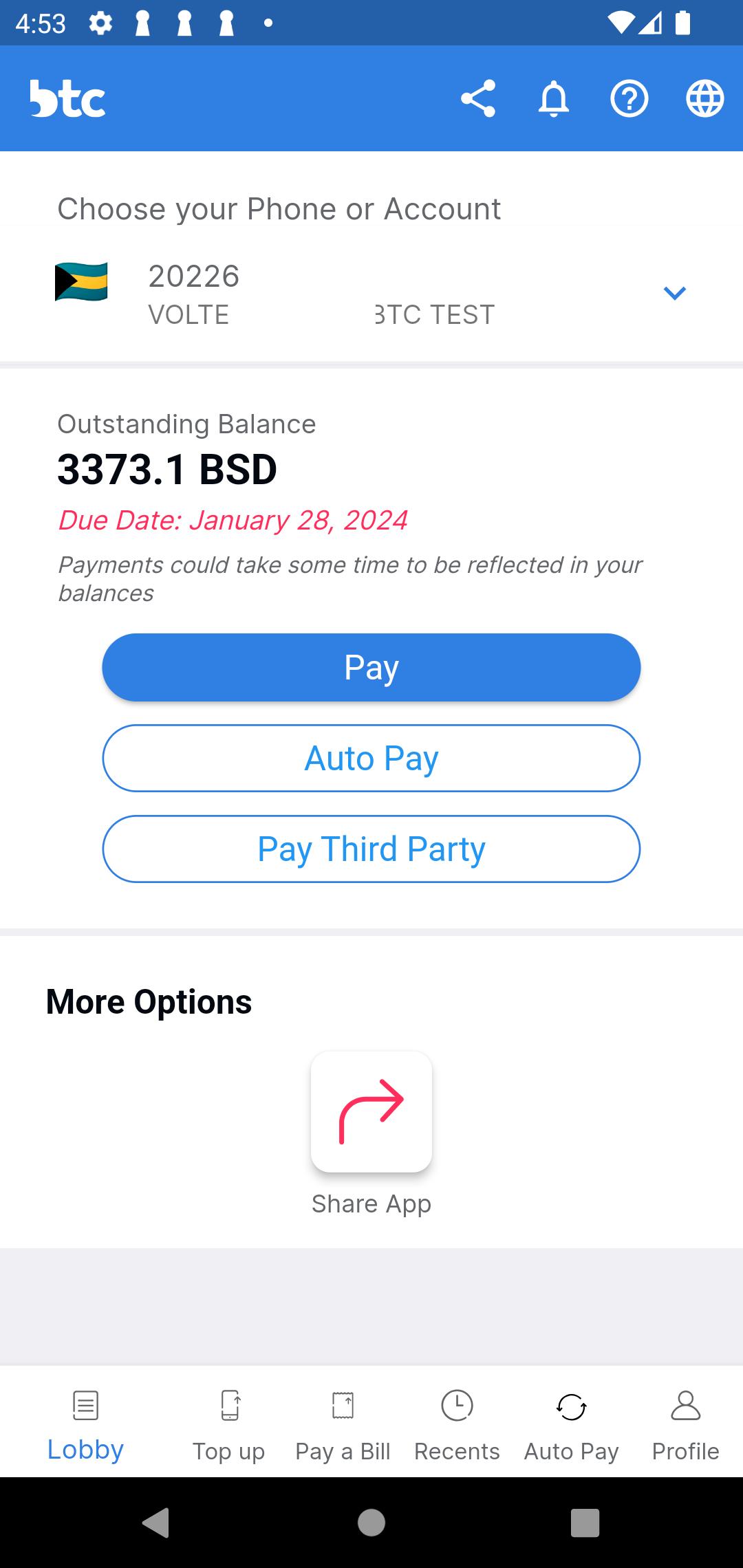
Task: Set up Auto Pay from the outlined button
Action: [371, 758]
